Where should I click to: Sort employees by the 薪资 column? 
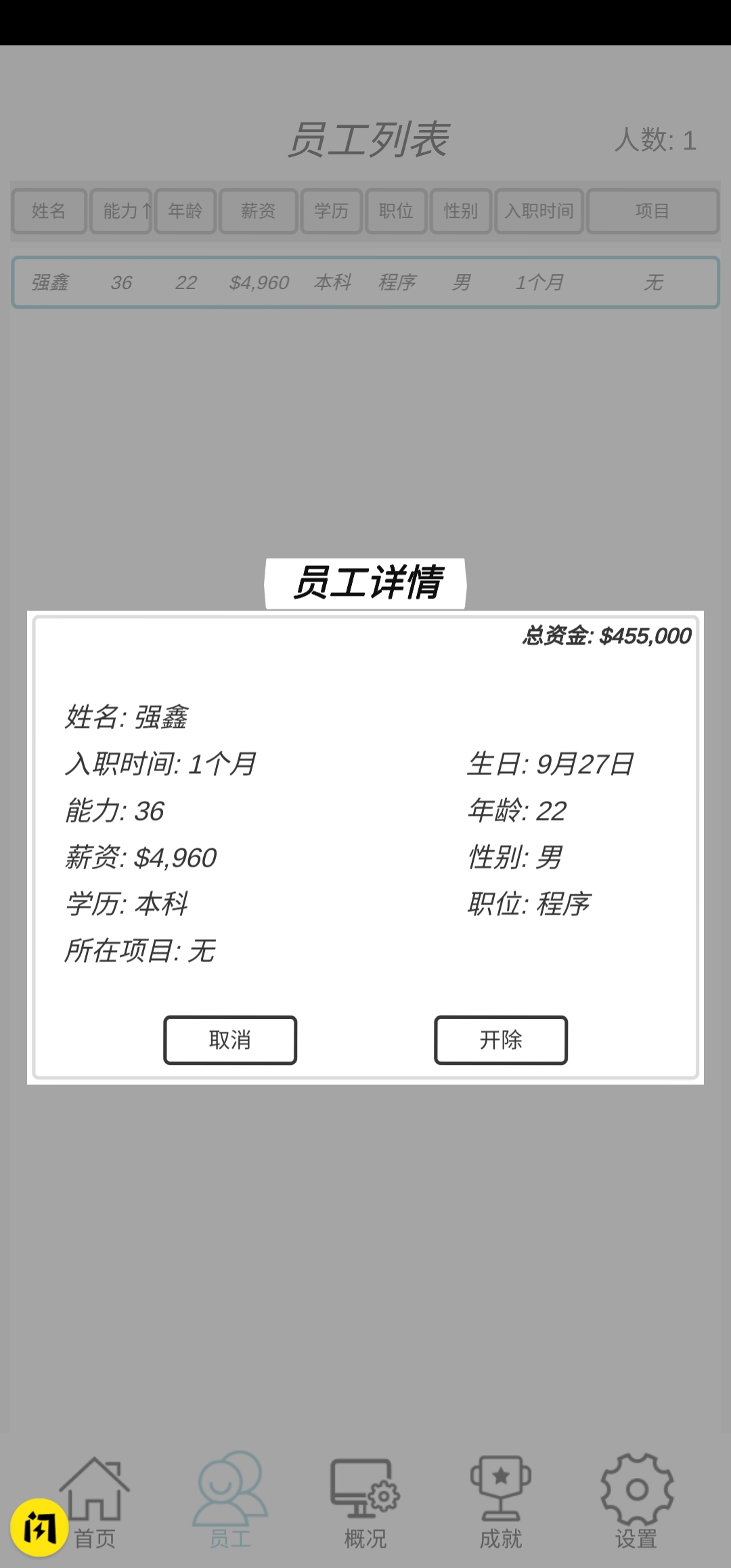[x=258, y=212]
